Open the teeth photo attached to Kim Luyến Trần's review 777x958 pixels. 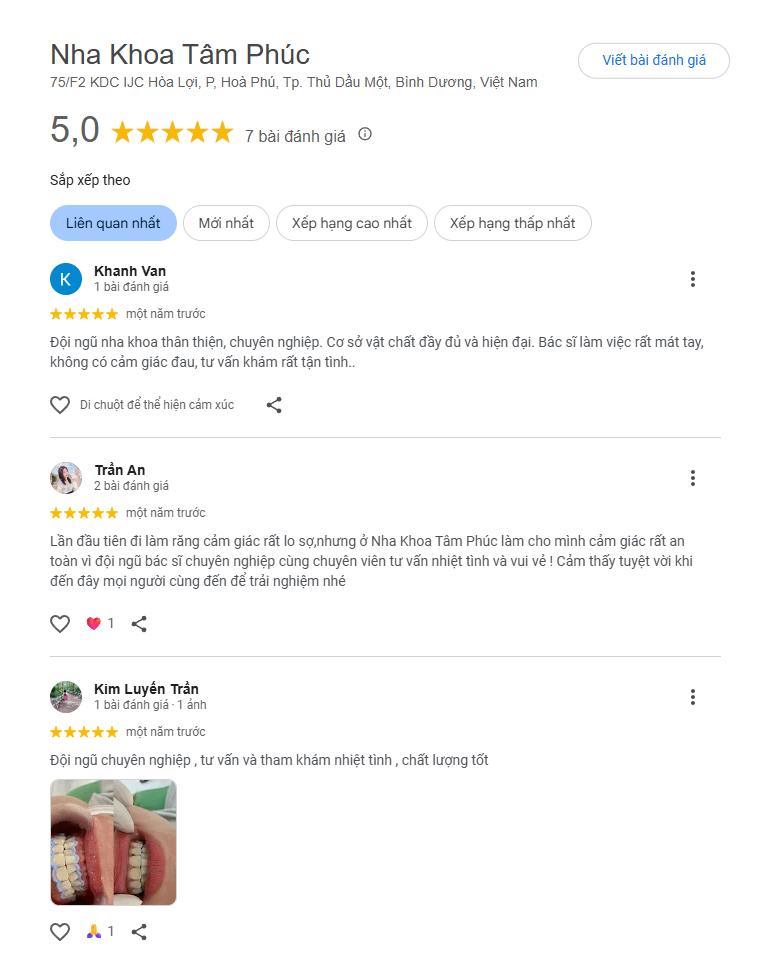114,841
